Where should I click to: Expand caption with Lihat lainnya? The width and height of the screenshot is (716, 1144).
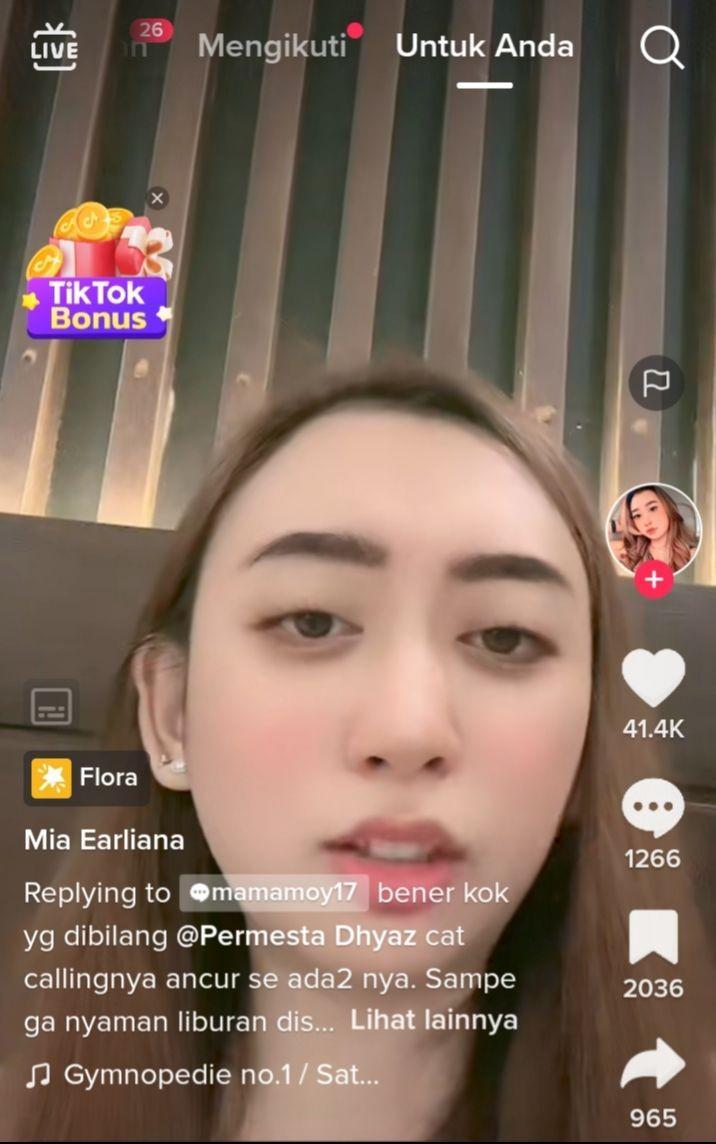coord(433,1021)
